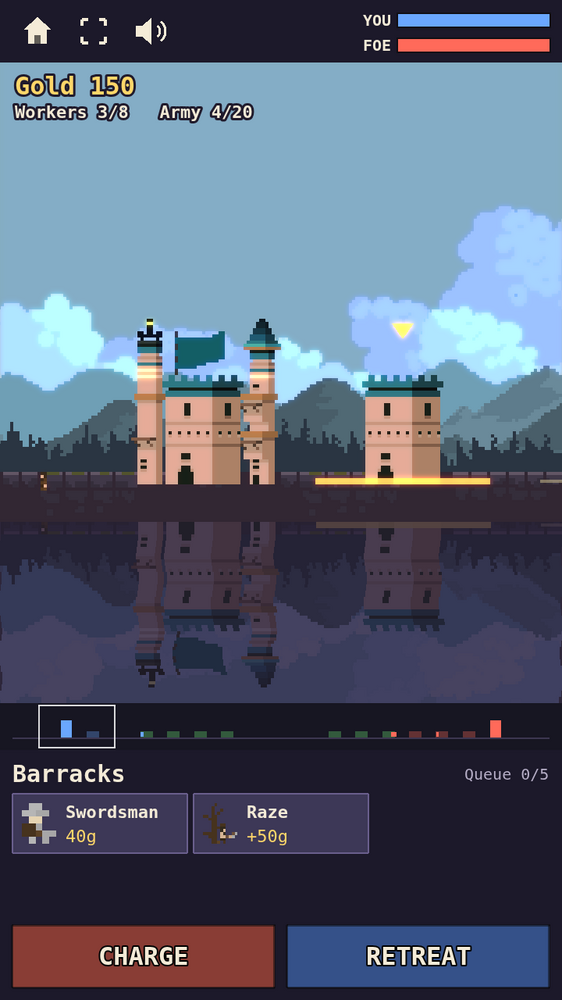
Task: Mute the game sound
Action: click(151, 31)
